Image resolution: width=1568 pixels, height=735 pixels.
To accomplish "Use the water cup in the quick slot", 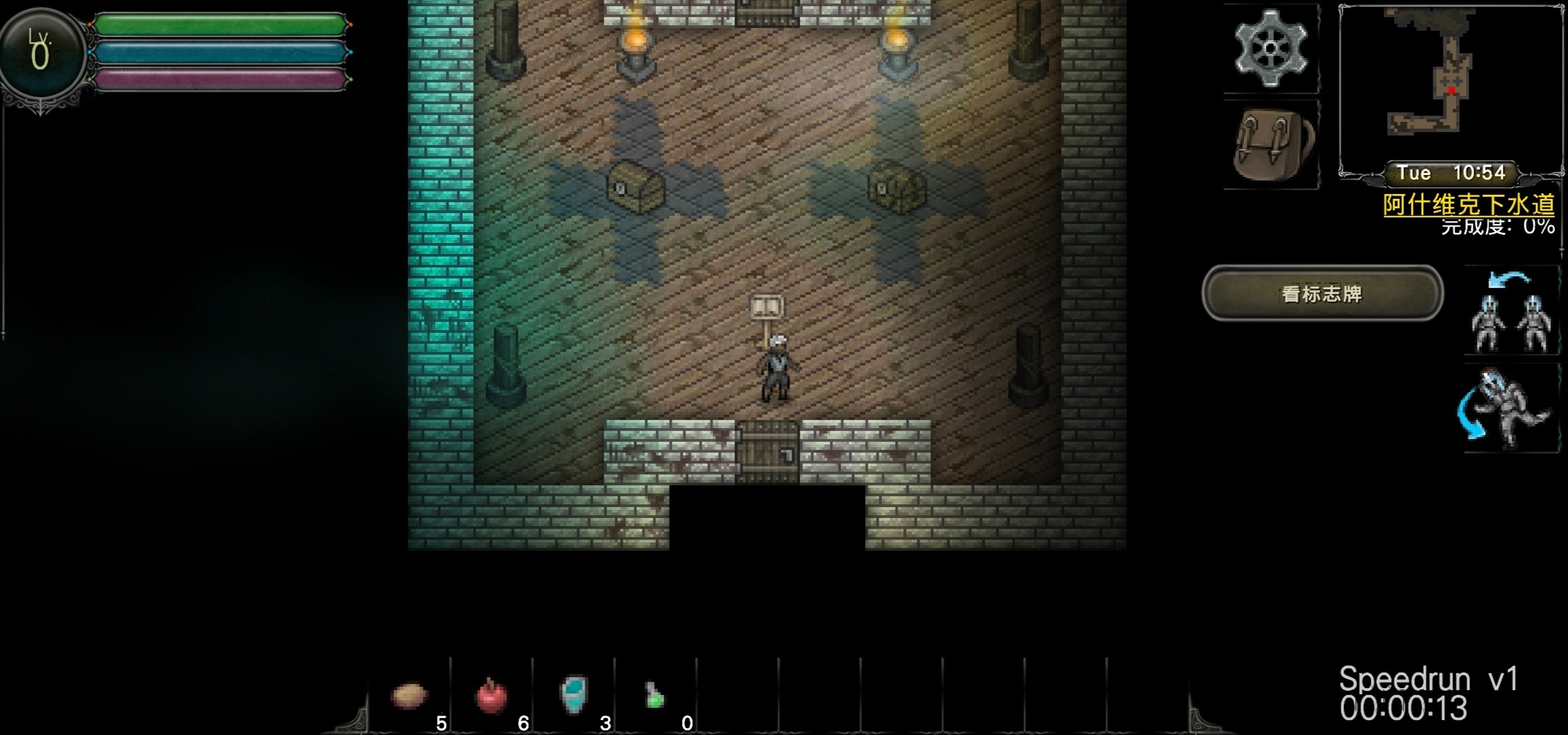I will (x=574, y=694).
